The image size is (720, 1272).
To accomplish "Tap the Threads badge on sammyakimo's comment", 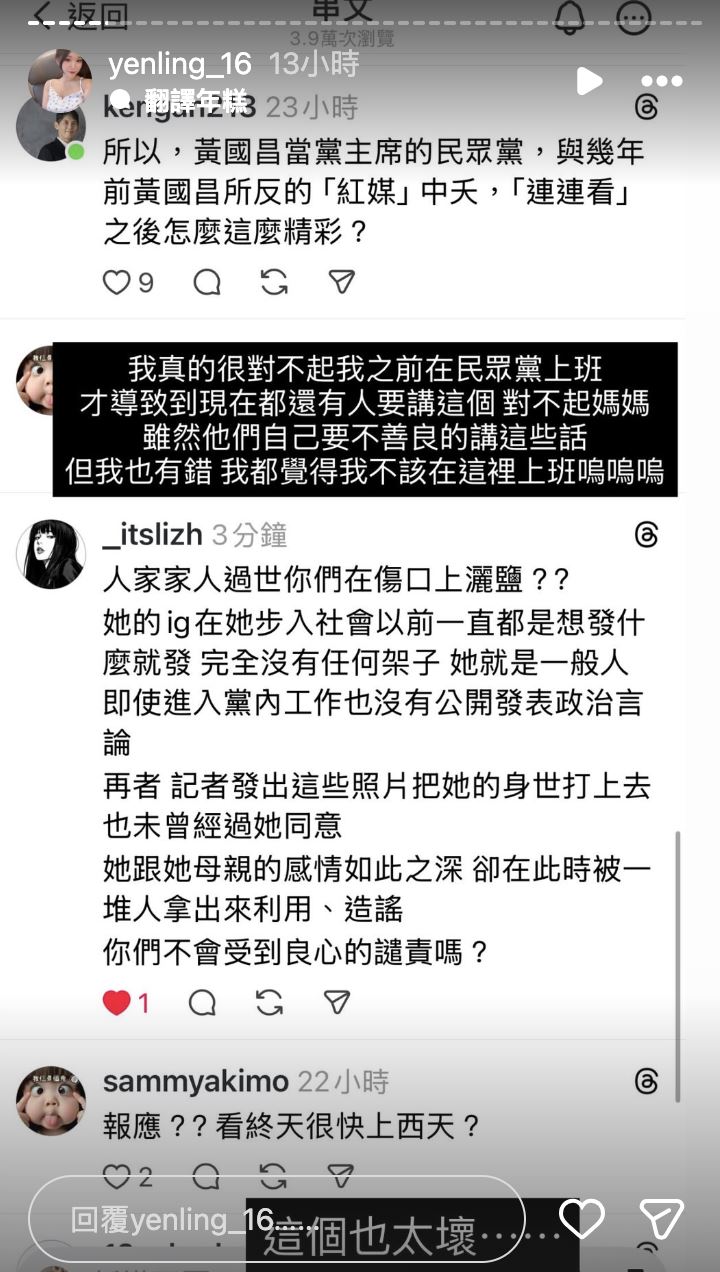I will click(x=648, y=1080).
